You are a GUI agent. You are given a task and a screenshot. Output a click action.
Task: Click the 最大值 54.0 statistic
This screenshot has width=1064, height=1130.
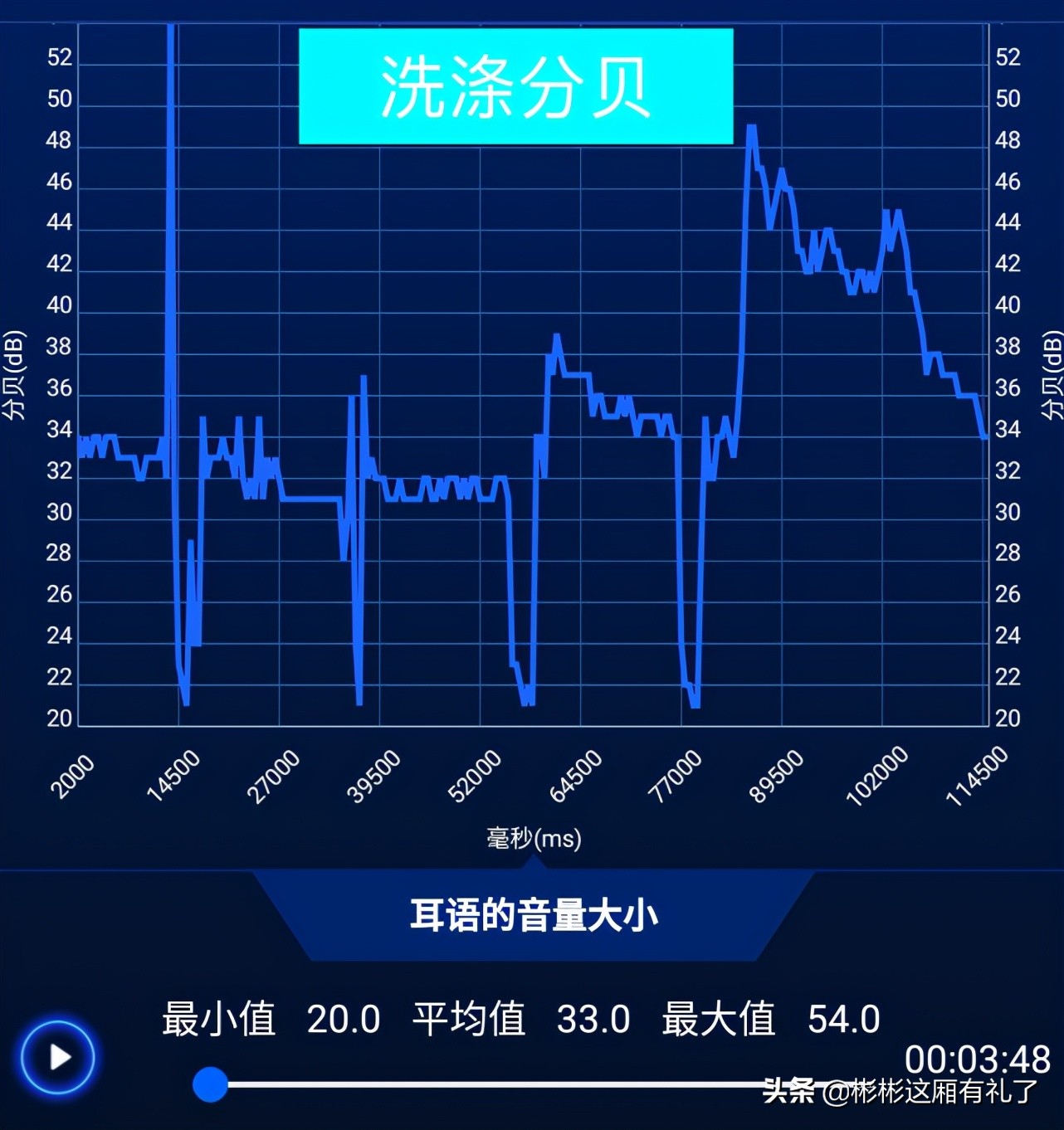pos(772,1018)
